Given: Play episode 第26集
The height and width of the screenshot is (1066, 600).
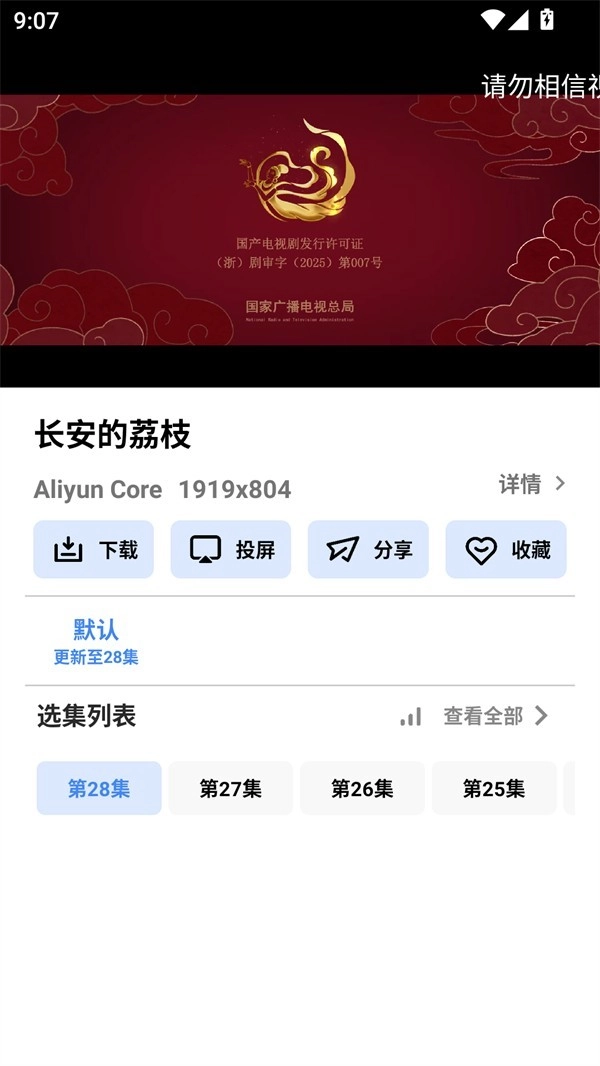Looking at the screenshot, I should 362,788.
